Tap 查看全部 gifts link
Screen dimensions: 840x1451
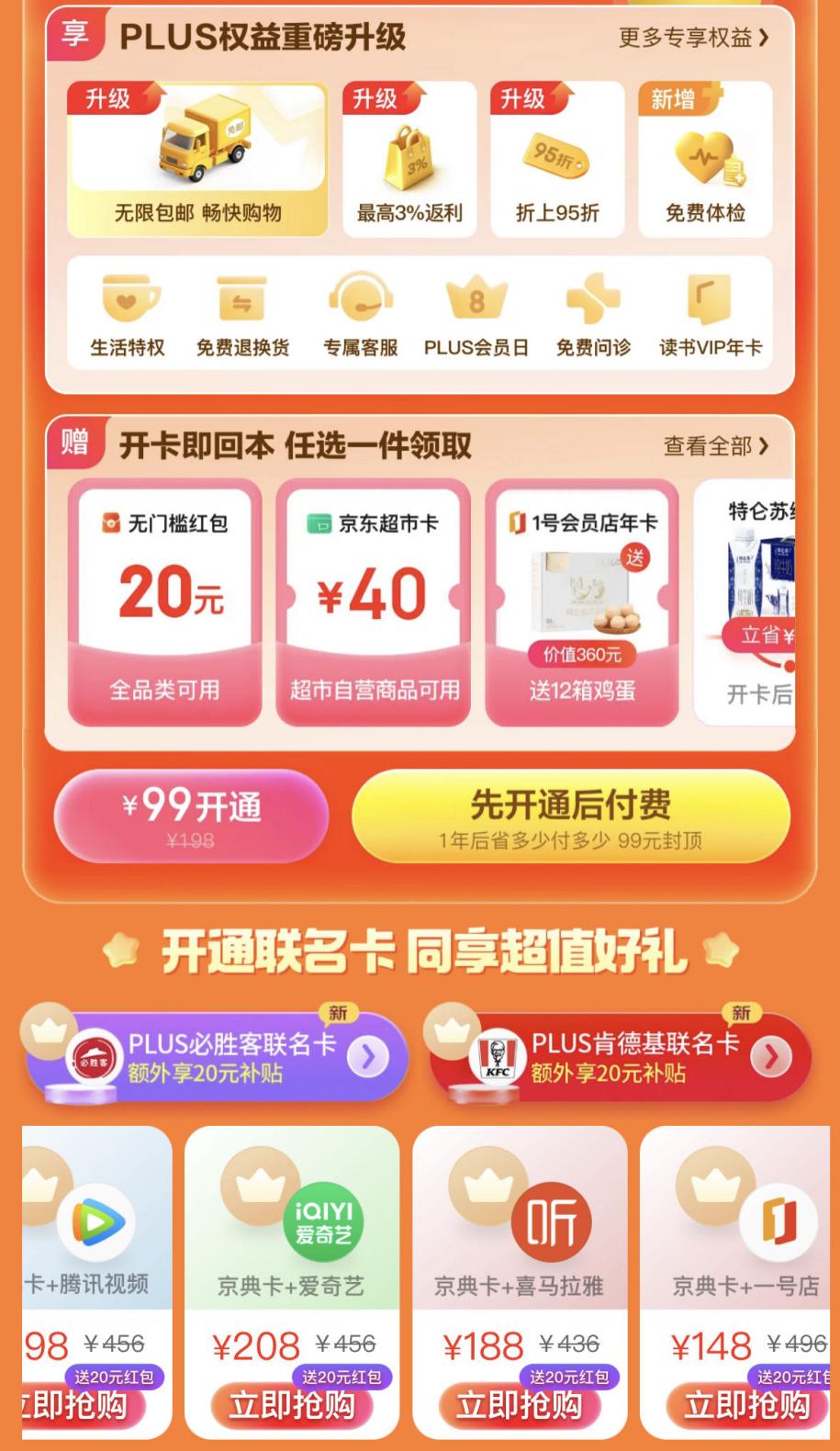[716, 446]
